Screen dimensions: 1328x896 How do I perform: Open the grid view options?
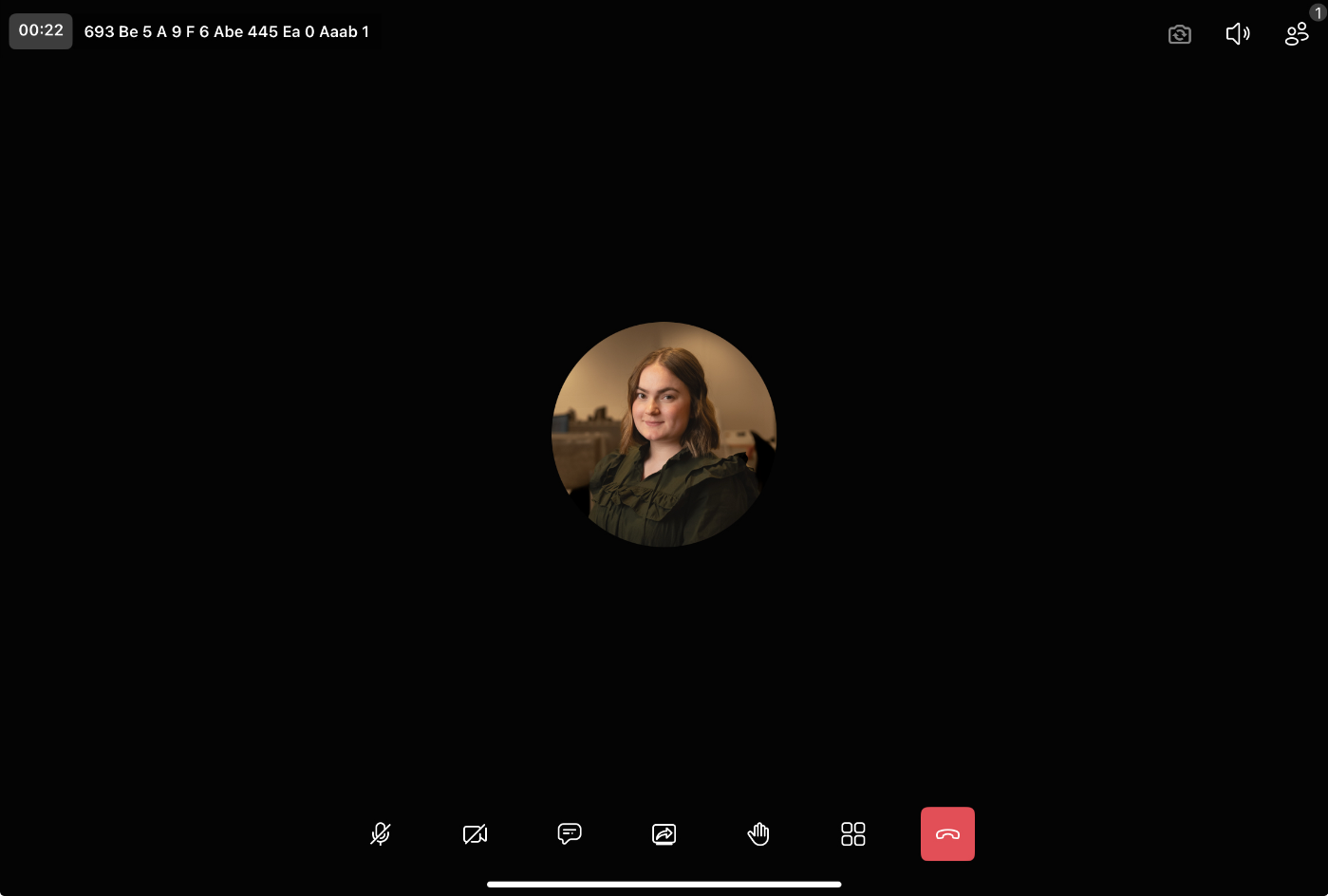click(x=853, y=834)
